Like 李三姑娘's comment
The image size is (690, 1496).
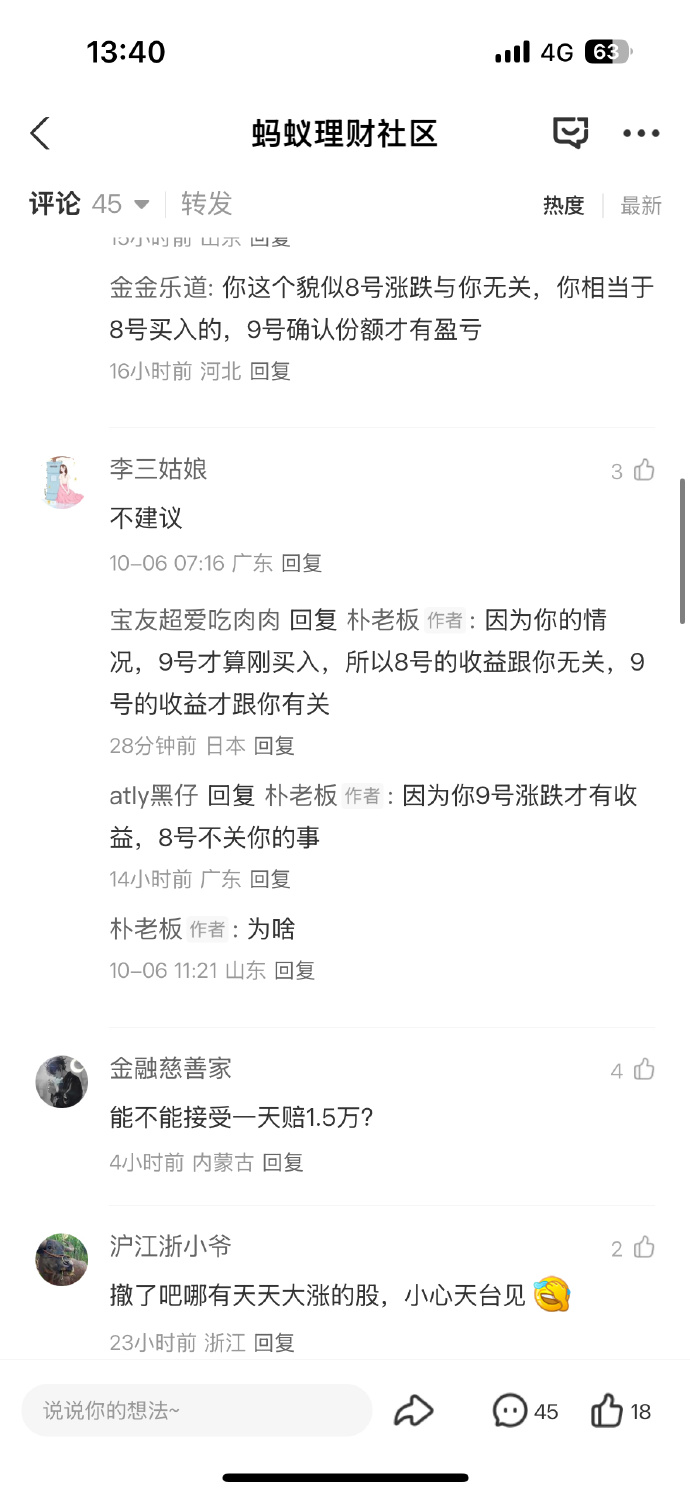click(x=644, y=470)
